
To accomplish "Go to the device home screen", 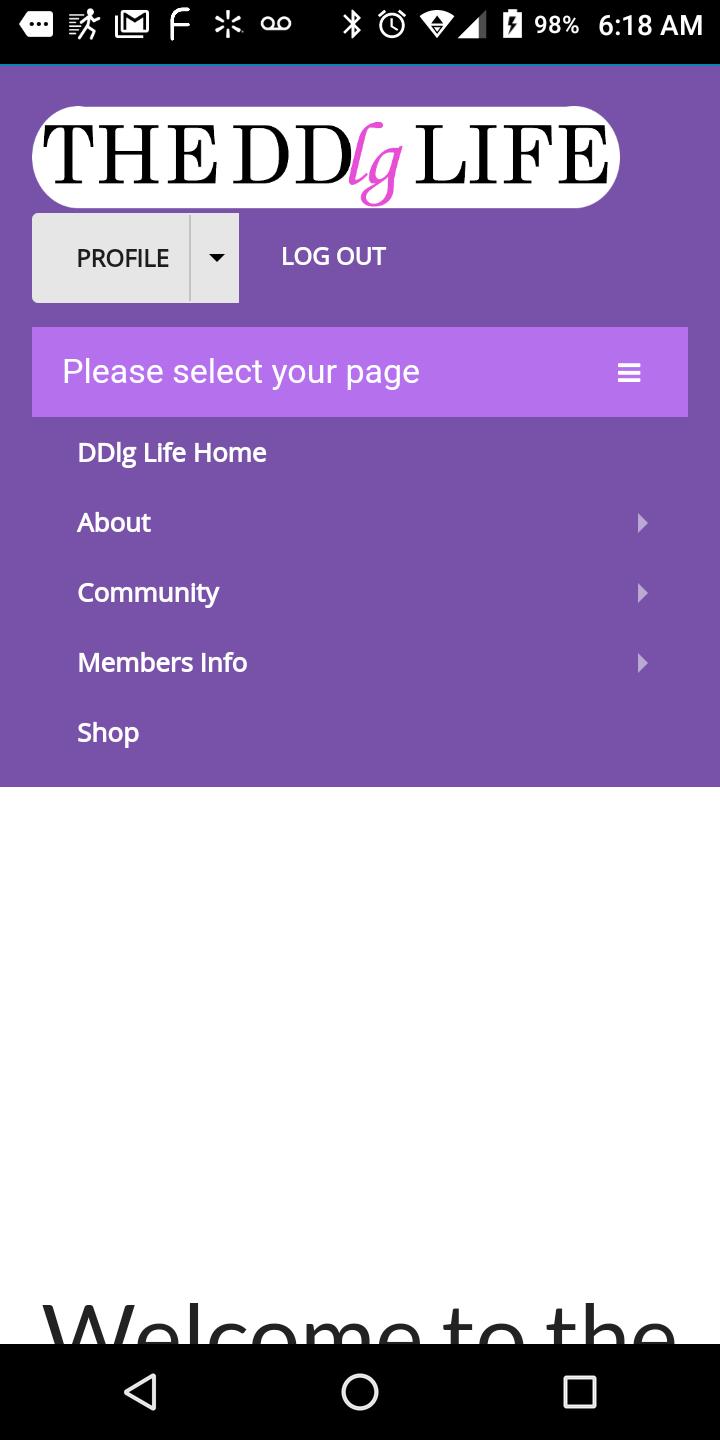I will point(360,1391).
